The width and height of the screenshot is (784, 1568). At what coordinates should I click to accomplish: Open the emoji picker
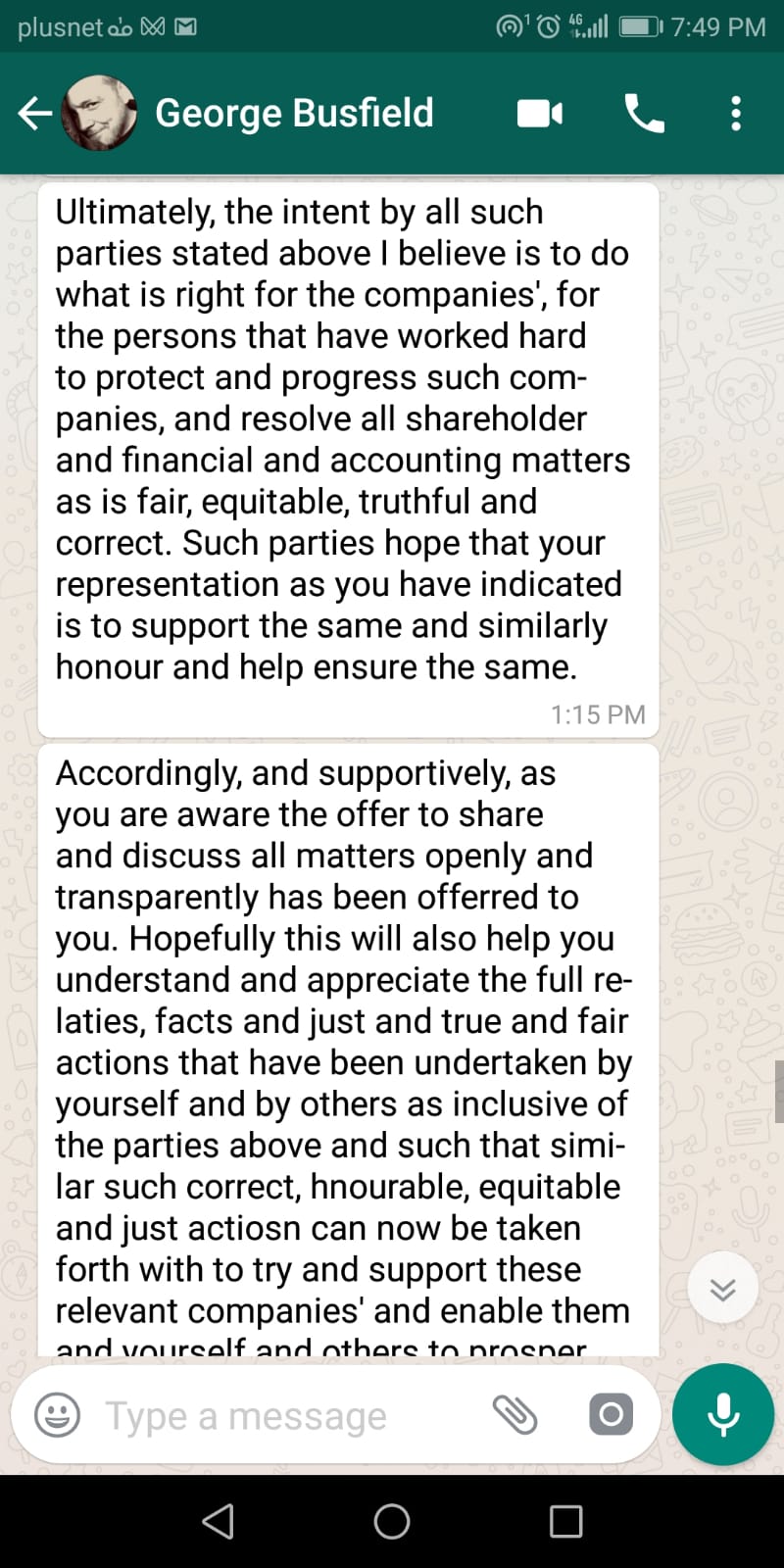(x=57, y=1415)
